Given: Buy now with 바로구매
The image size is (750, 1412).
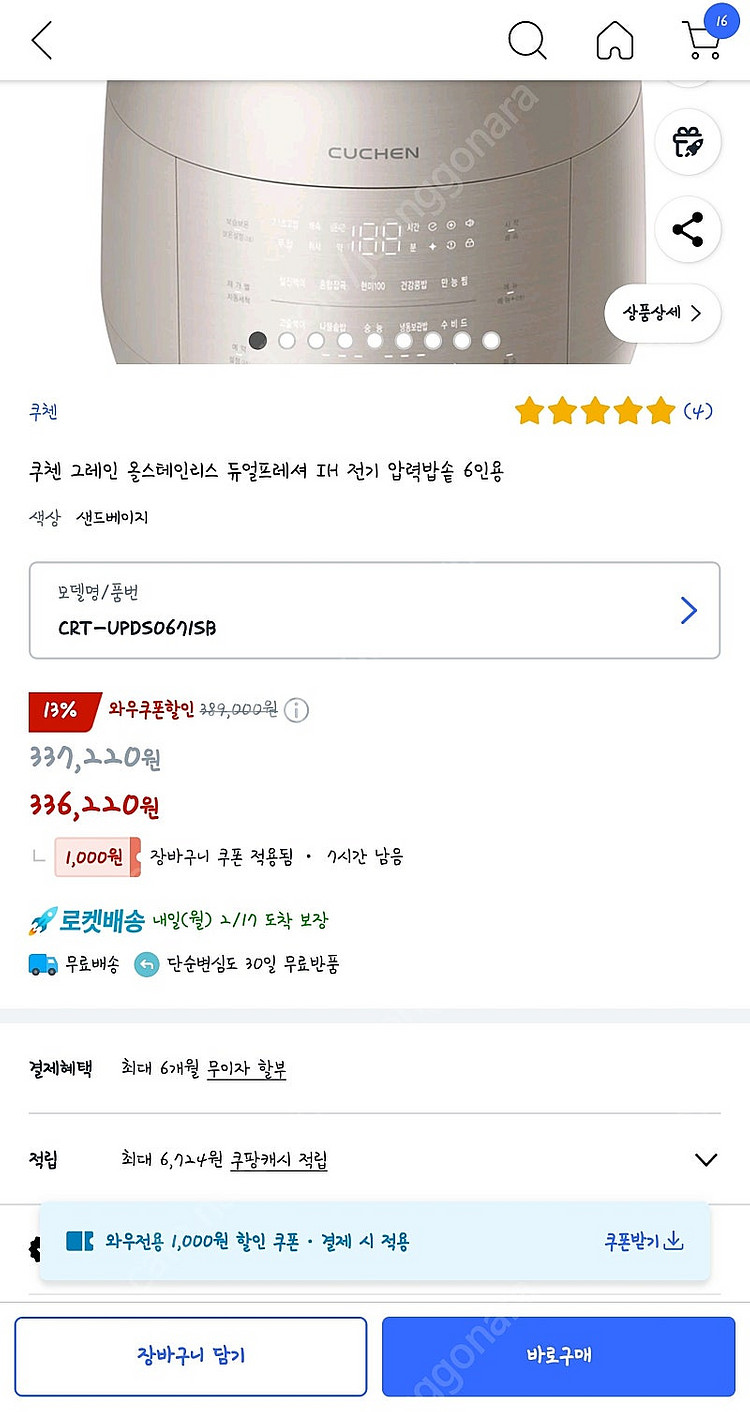Looking at the screenshot, I should pos(558,1356).
